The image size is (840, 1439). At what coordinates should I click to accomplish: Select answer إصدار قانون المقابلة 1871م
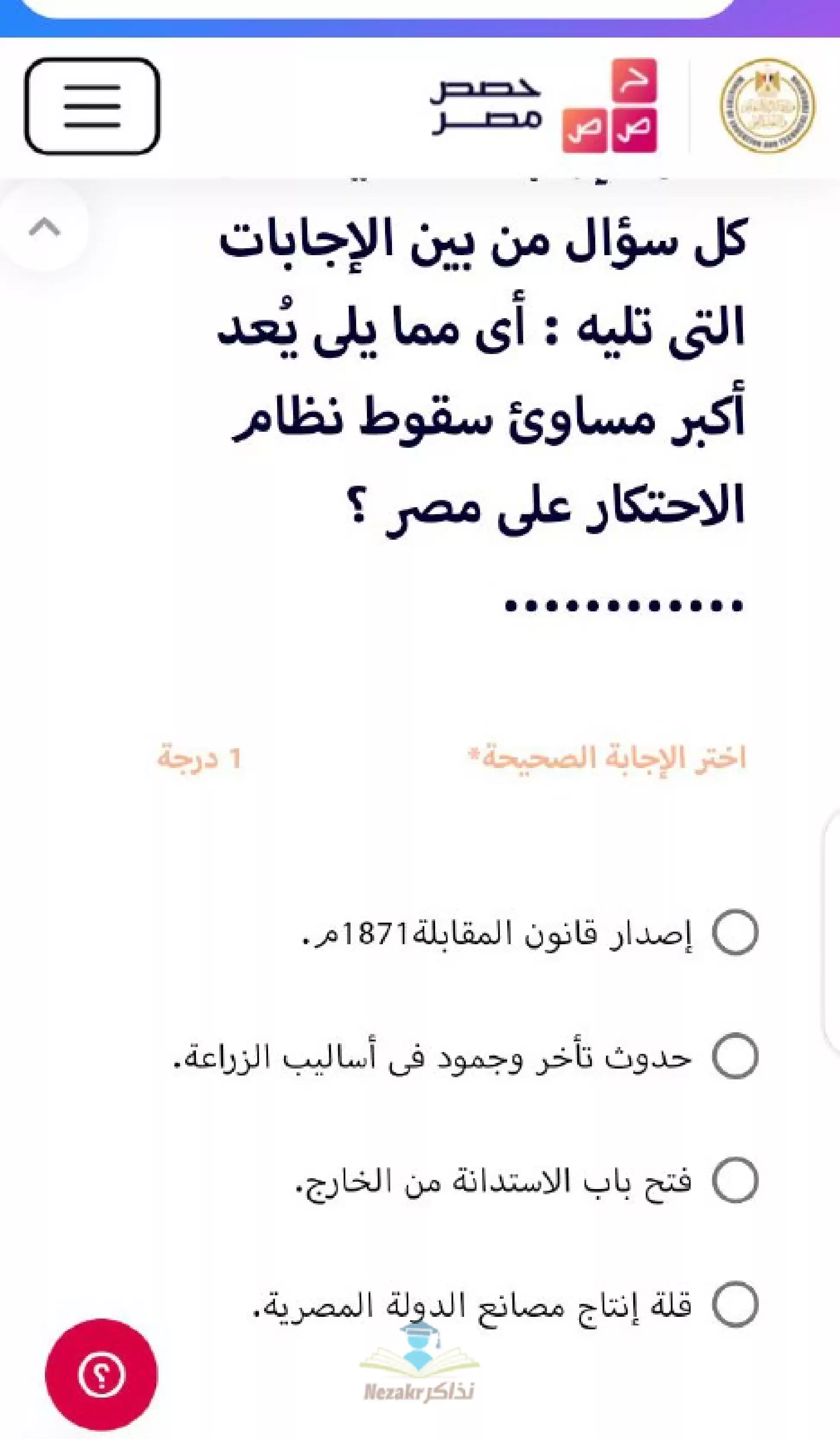pyautogui.click(x=735, y=933)
